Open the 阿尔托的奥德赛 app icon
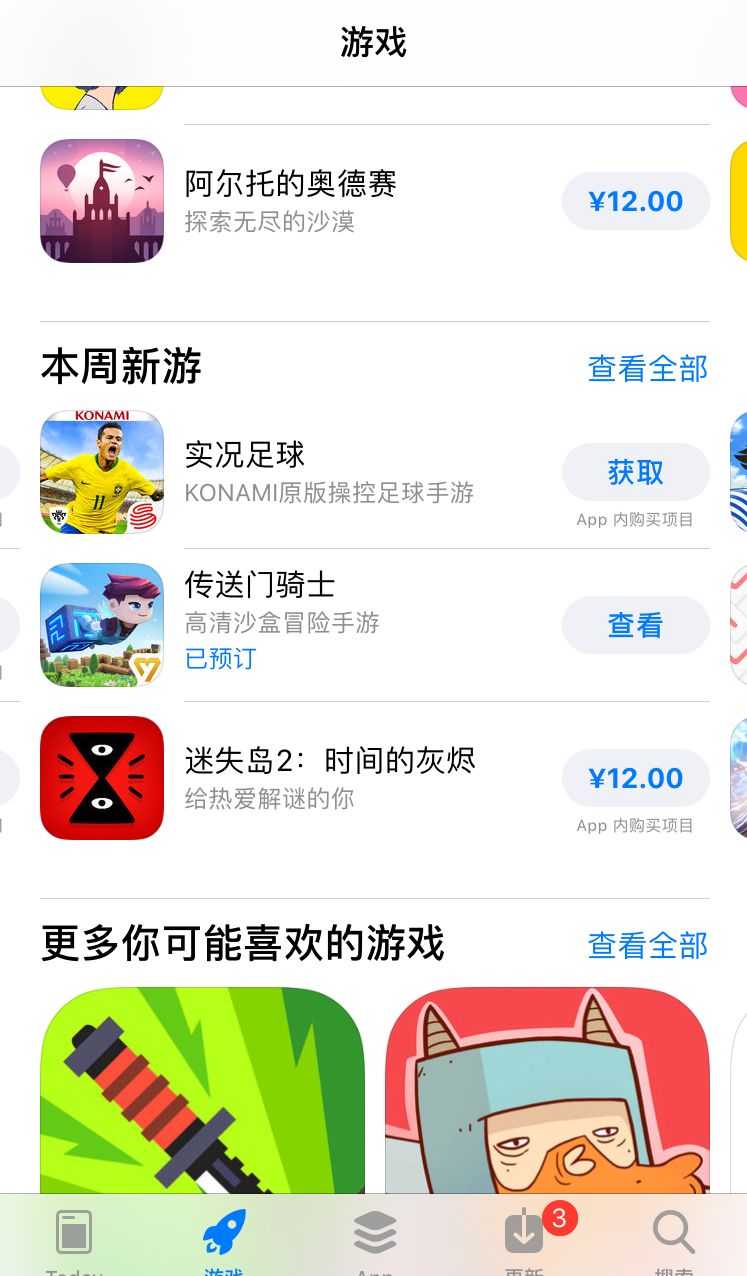This screenshot has height=1276, width=747. (x=101, y=200)
